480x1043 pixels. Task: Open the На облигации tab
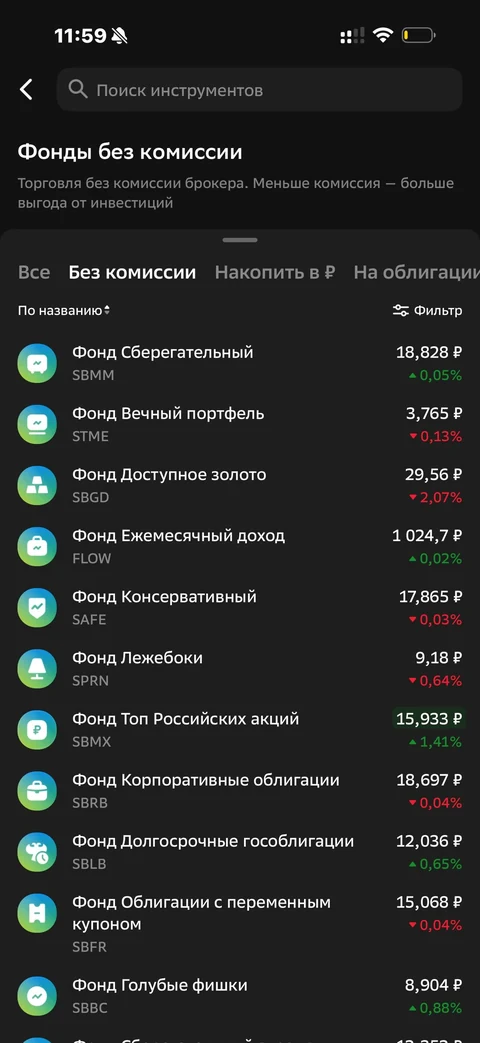coord(417,272)
